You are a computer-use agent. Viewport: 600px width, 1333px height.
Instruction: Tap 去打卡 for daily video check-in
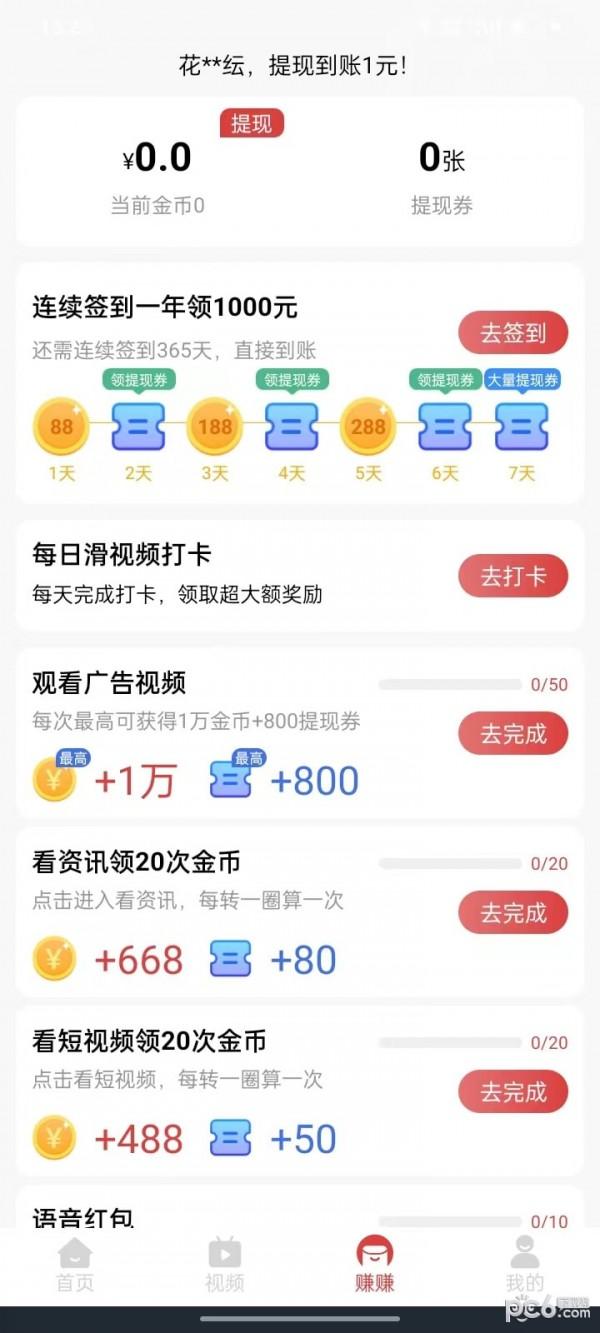click(x=513, y=576)
